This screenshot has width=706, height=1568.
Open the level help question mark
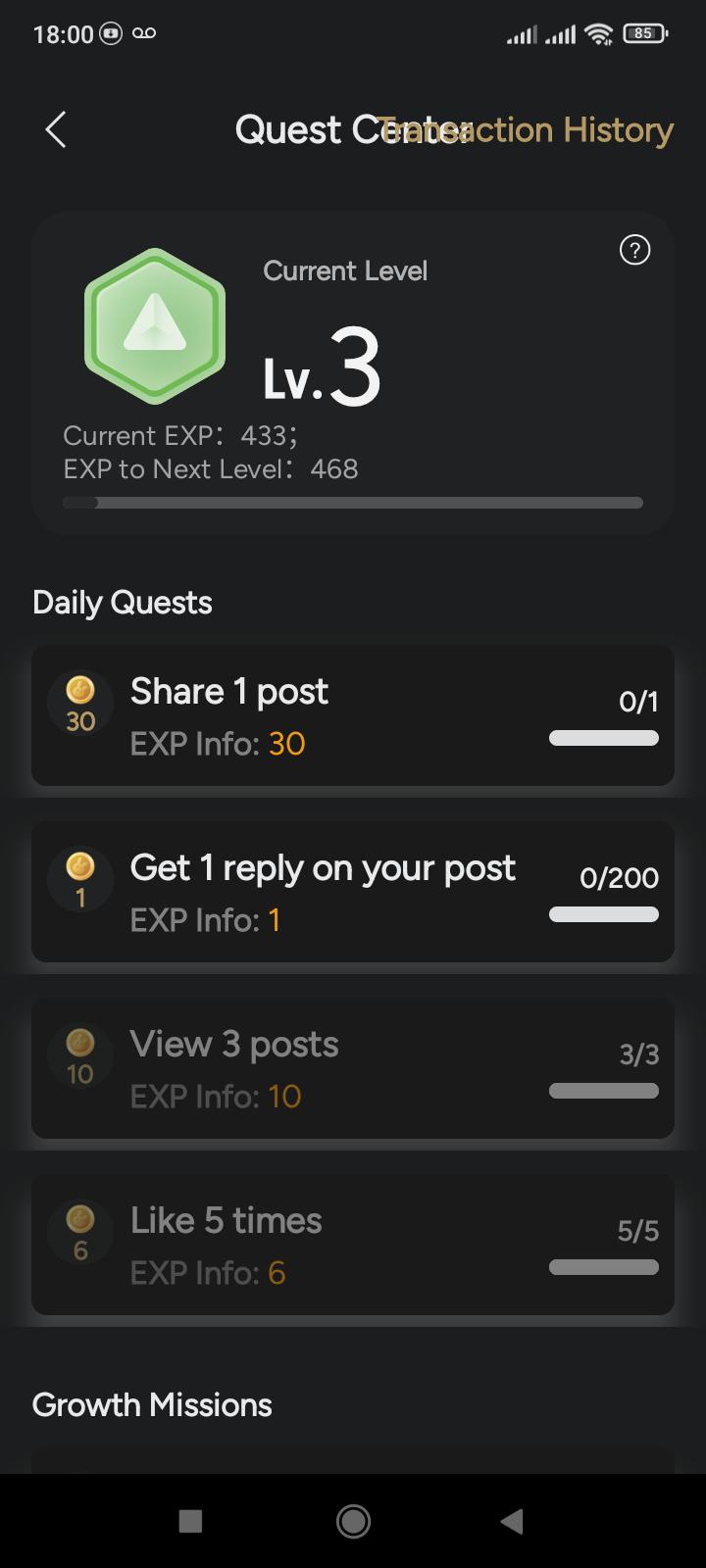click(634, 251)
